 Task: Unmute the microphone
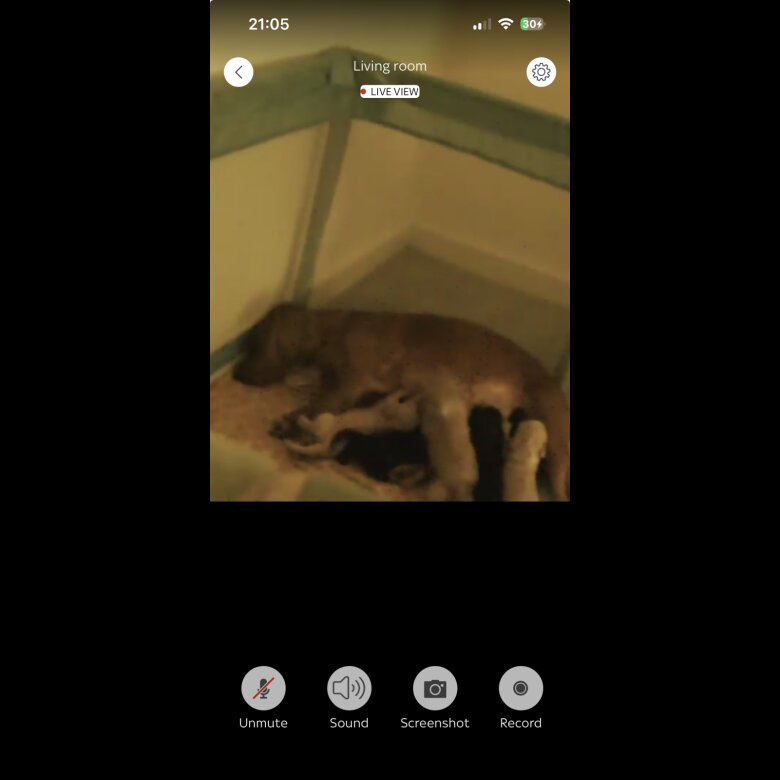click(263, 688)
